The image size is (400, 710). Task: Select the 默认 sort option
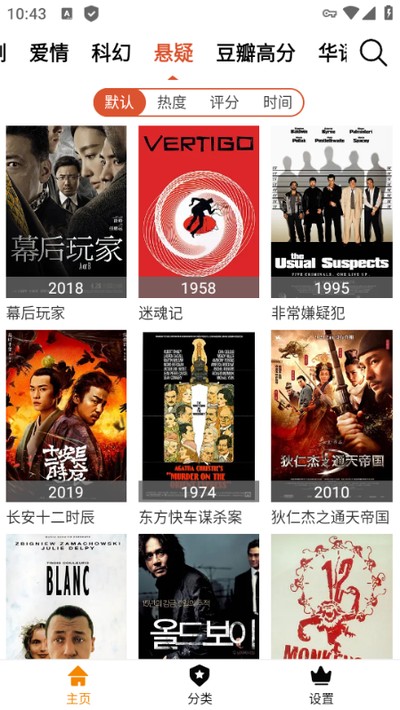(120, 102)
